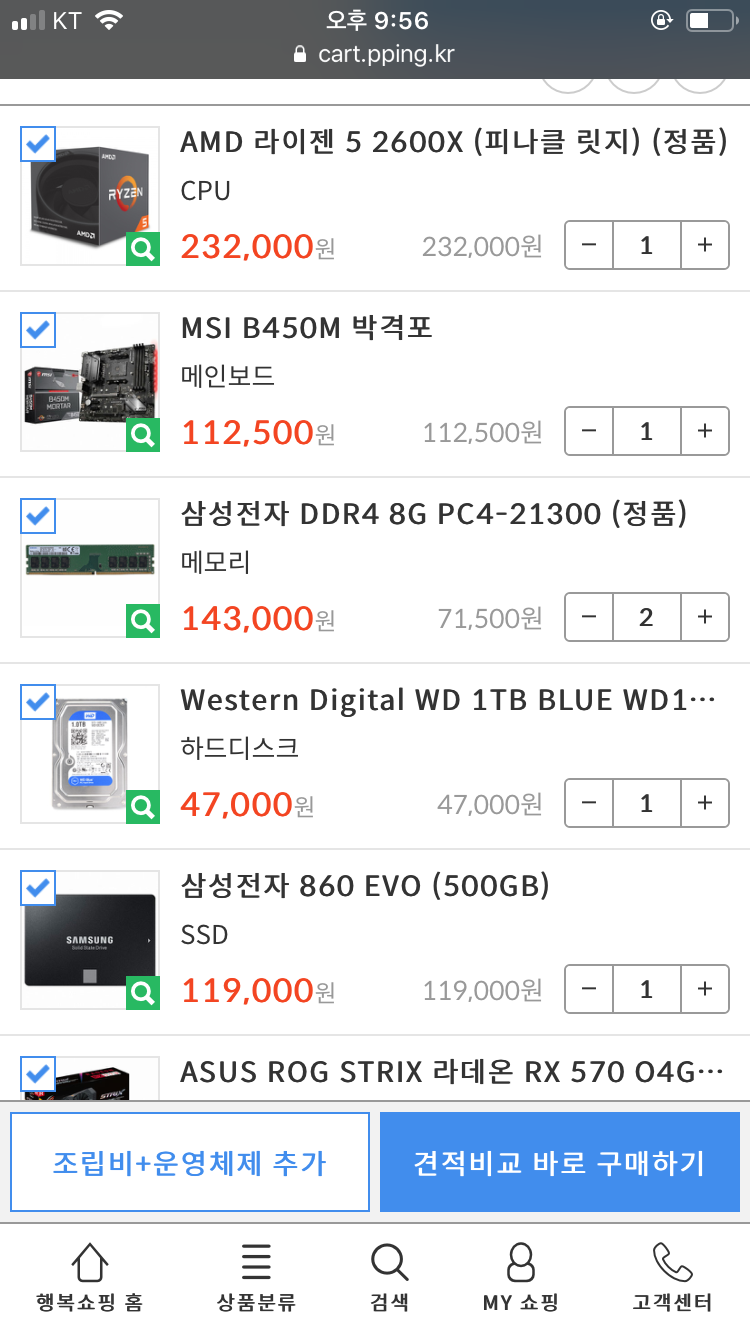Open the 검색 tab
Image resolution: width=750 pixels, height=1334 pixels.
click(389, 1277)
